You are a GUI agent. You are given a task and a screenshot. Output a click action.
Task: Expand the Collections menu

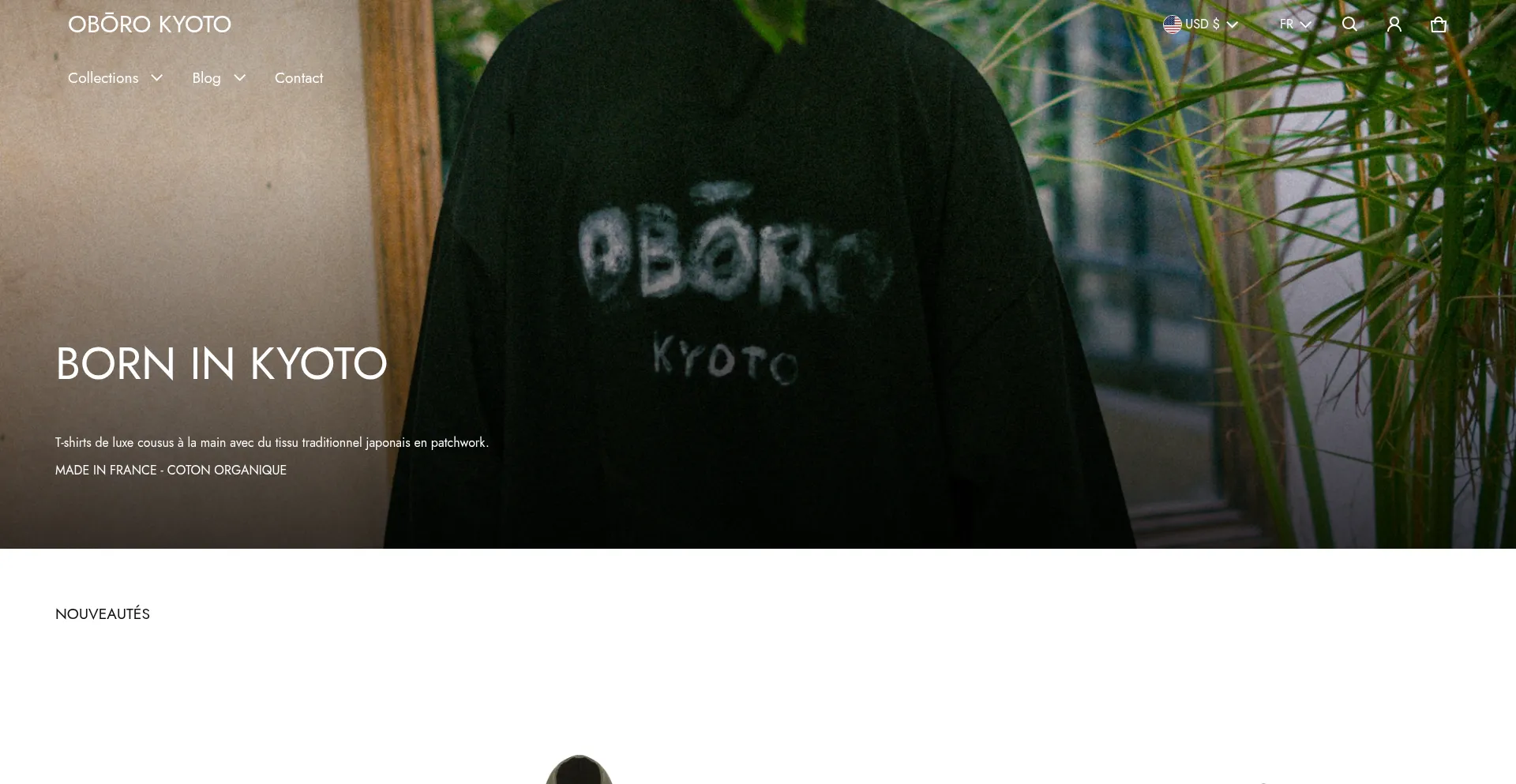[114, 78]
